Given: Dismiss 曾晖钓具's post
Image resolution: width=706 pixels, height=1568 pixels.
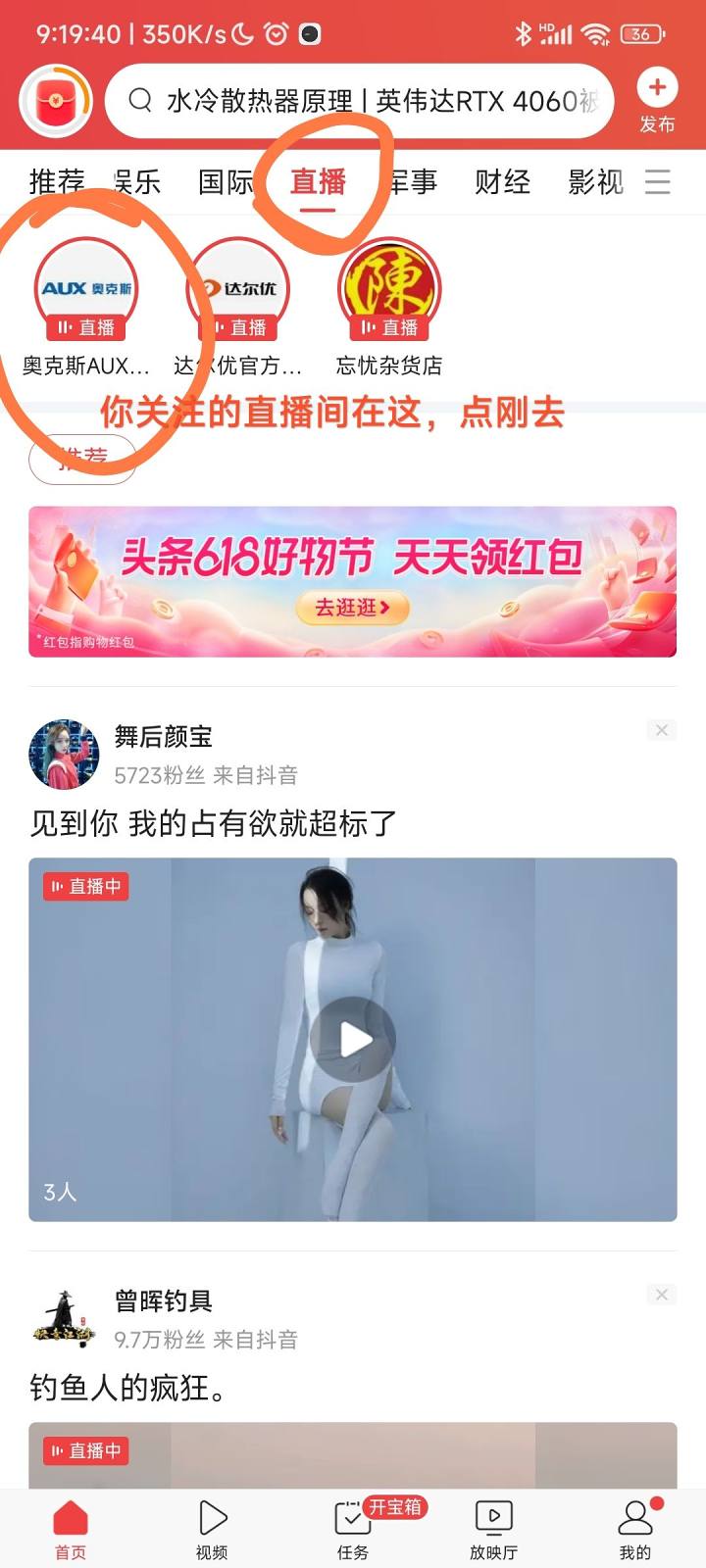Looking at the screenshot, I should pos(662,1295).
